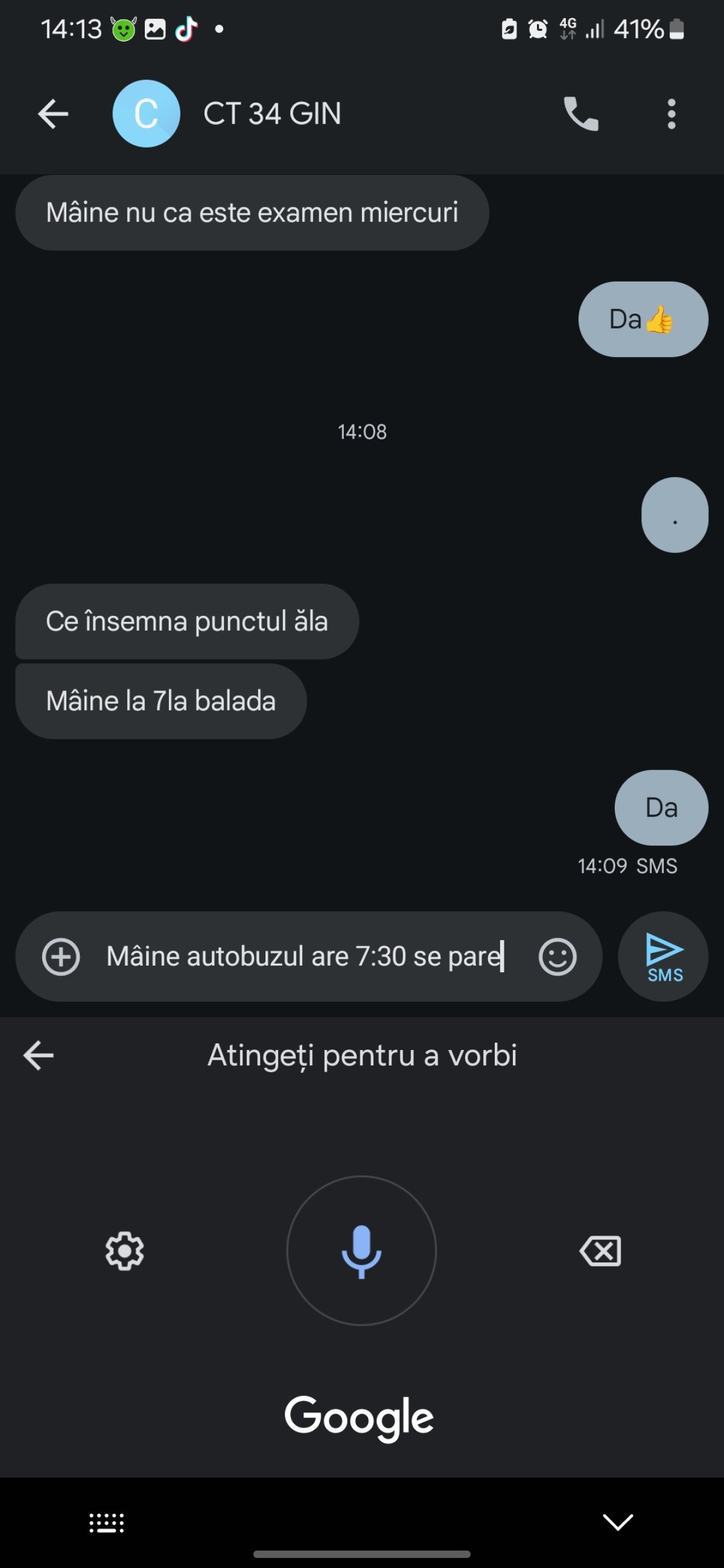Open voice typing settings gear
Screen dimensions: 724x1568
pyautogui.click(x=125, y=1251)
